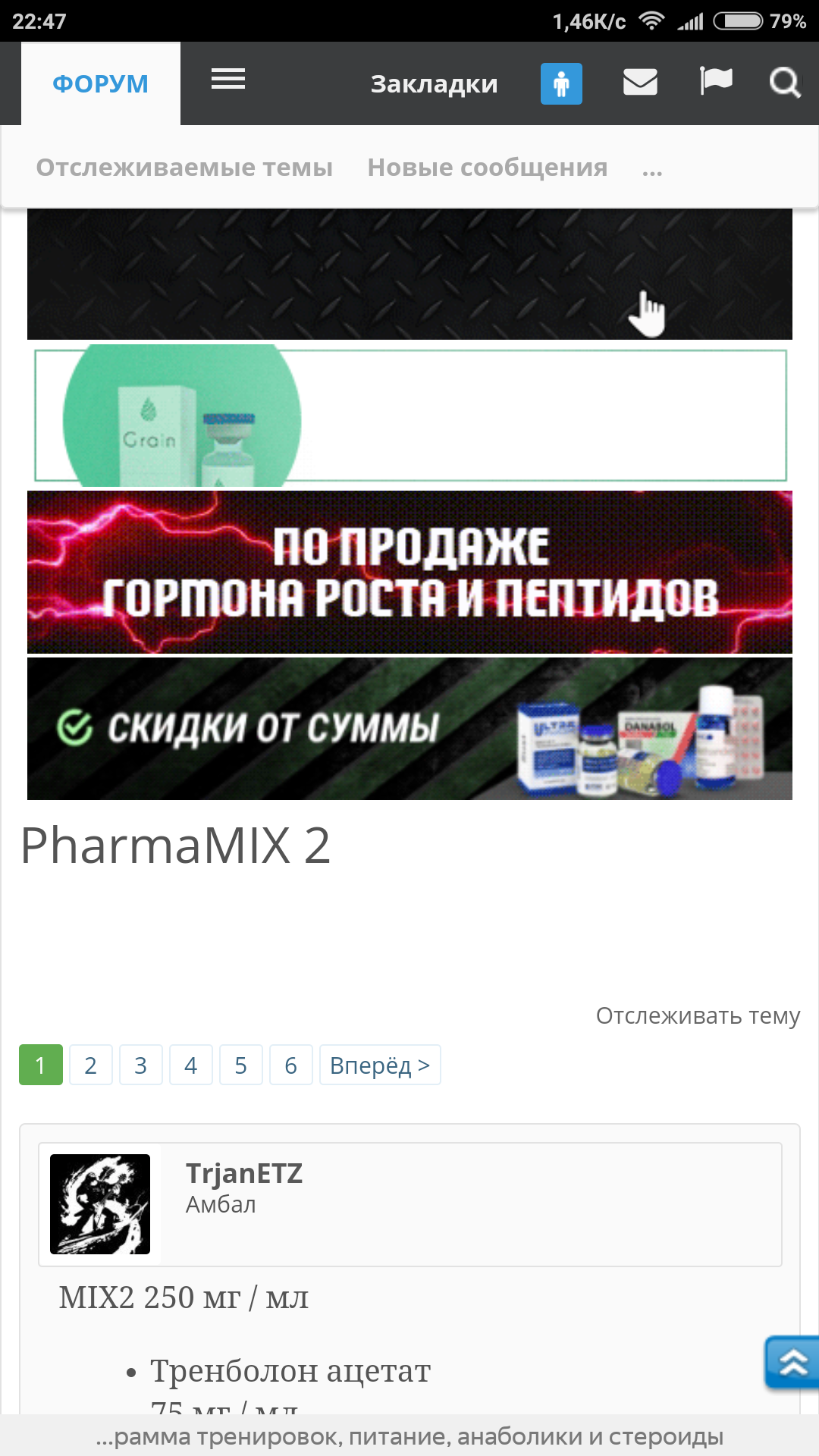Open the user profile icon
The image size is (819, 1456).
561,83
